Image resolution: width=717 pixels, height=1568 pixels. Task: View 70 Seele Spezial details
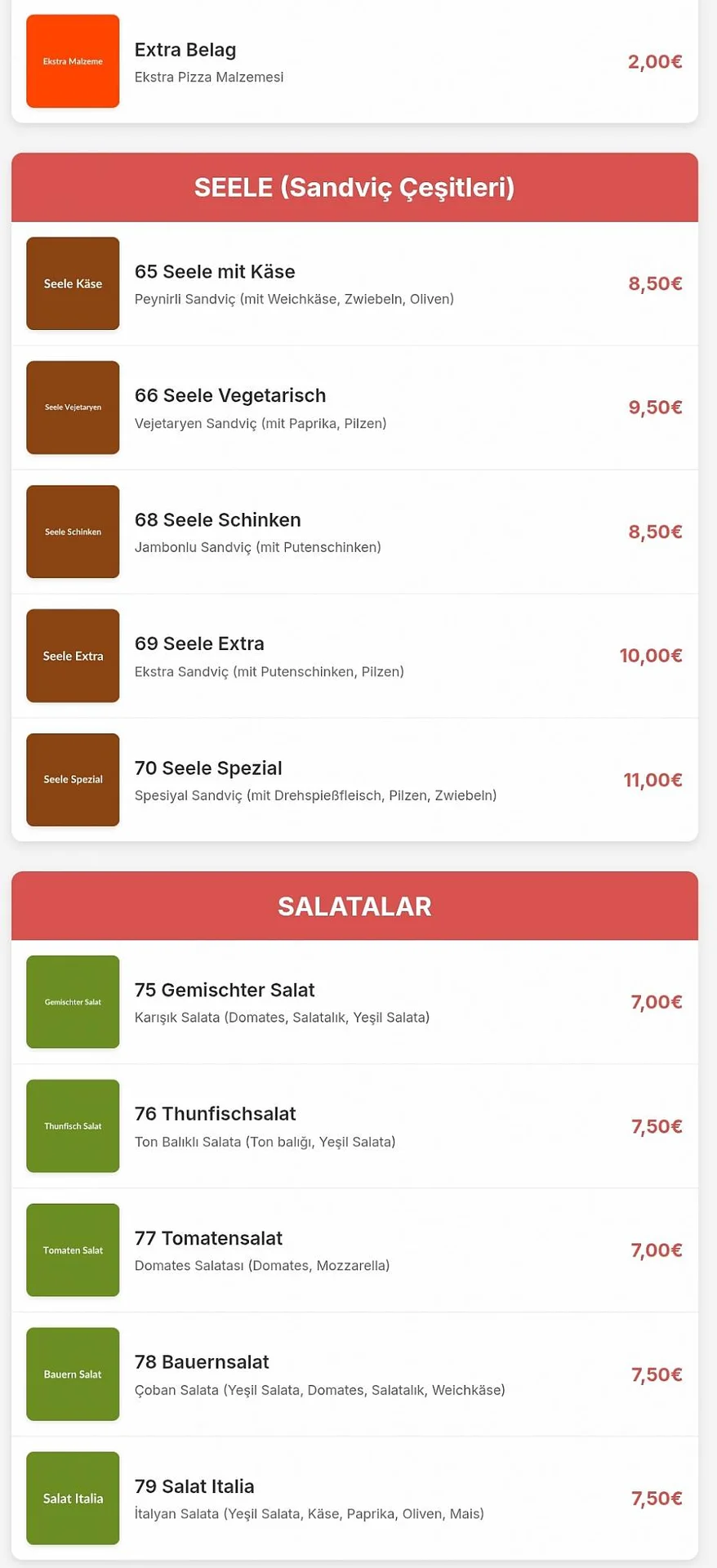(x=354, y=780)
